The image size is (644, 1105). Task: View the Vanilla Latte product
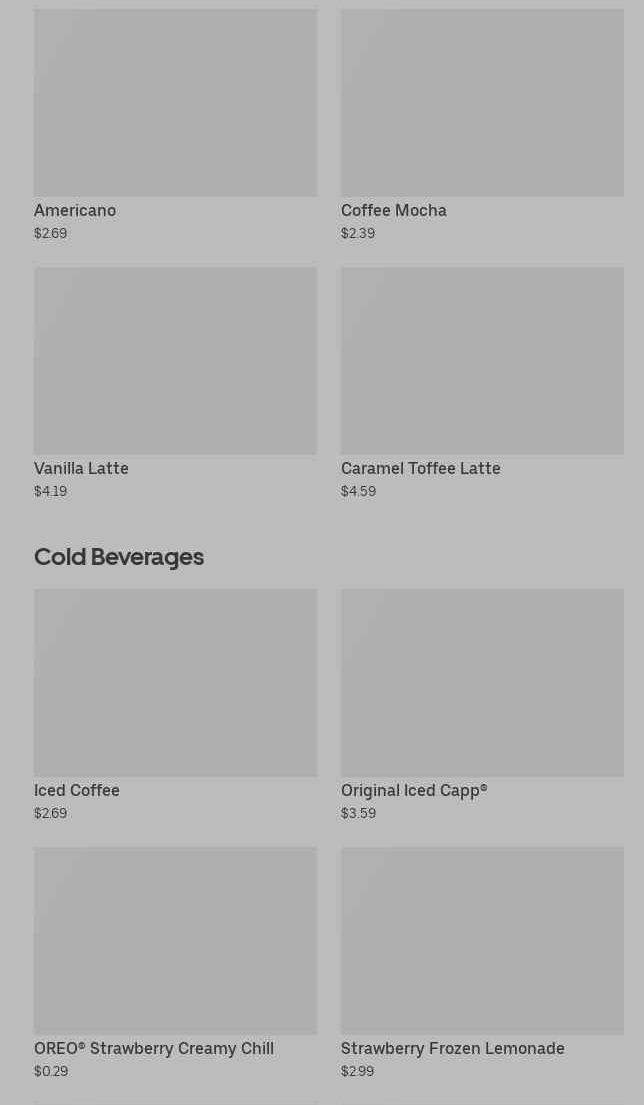(x=175, y=383)
